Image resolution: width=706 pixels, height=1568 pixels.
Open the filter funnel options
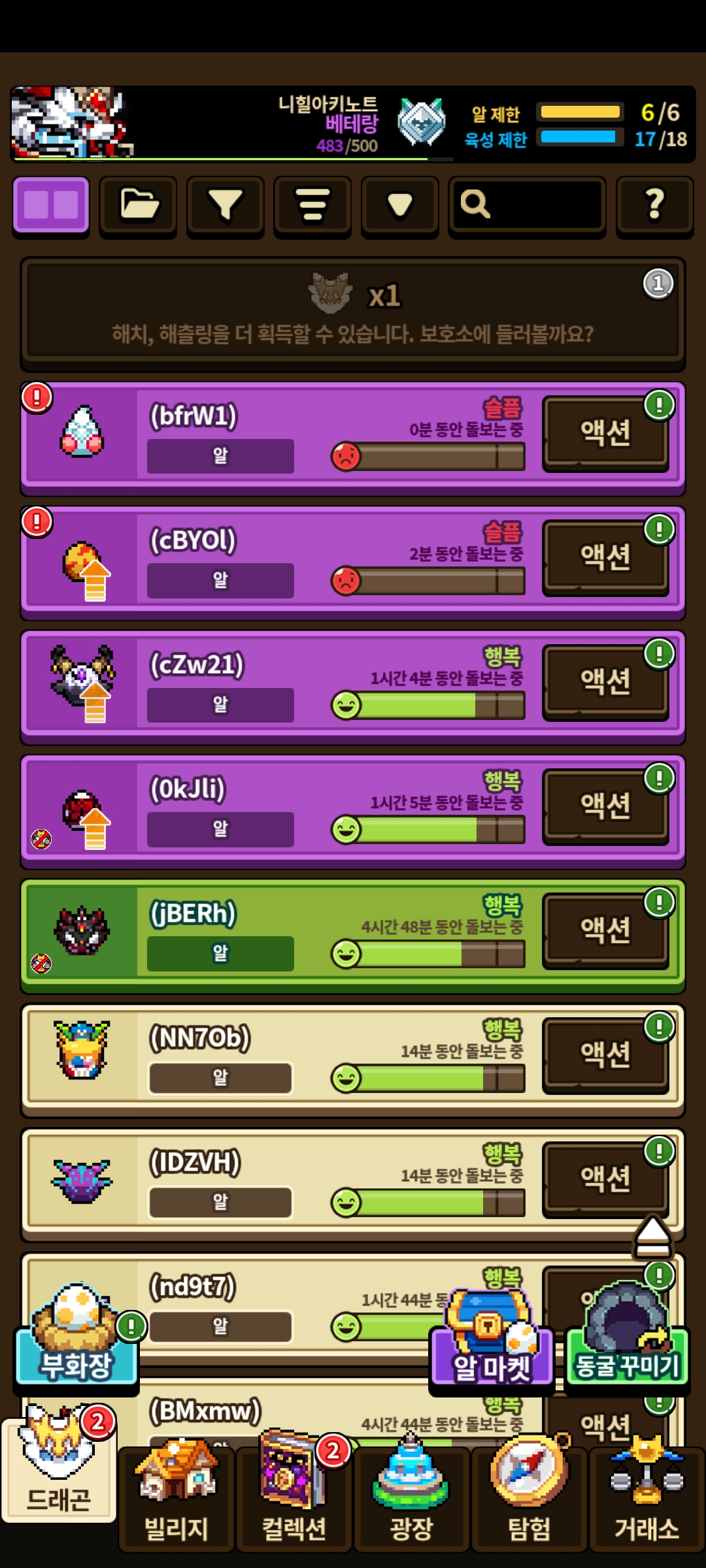225,205
